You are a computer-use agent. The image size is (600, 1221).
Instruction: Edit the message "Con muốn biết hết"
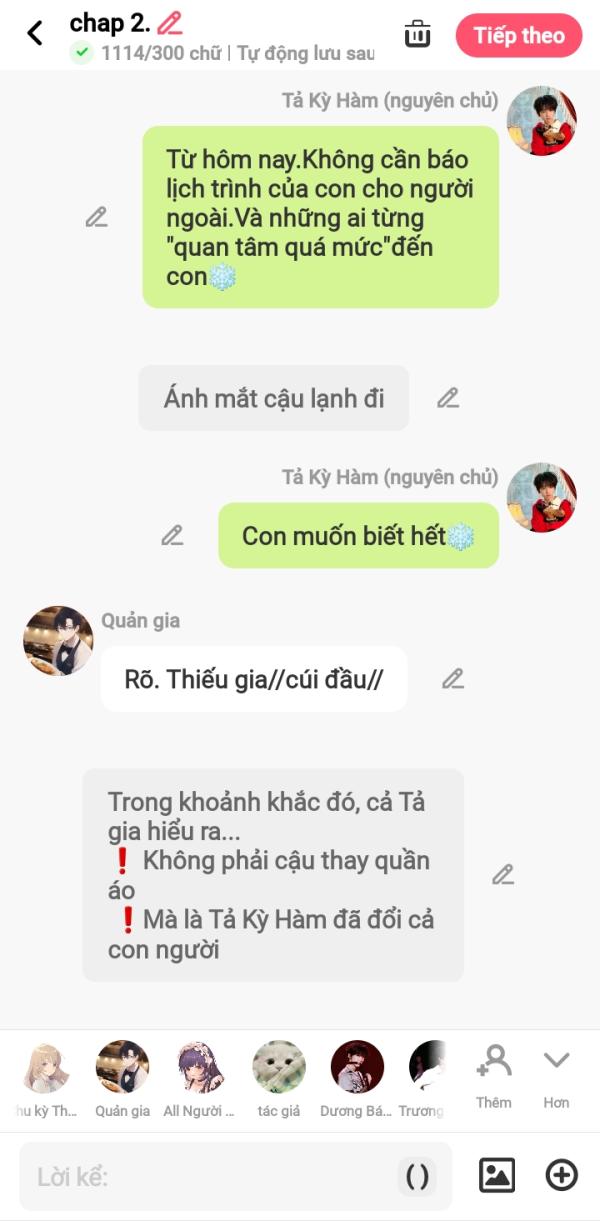click(172, 536)
